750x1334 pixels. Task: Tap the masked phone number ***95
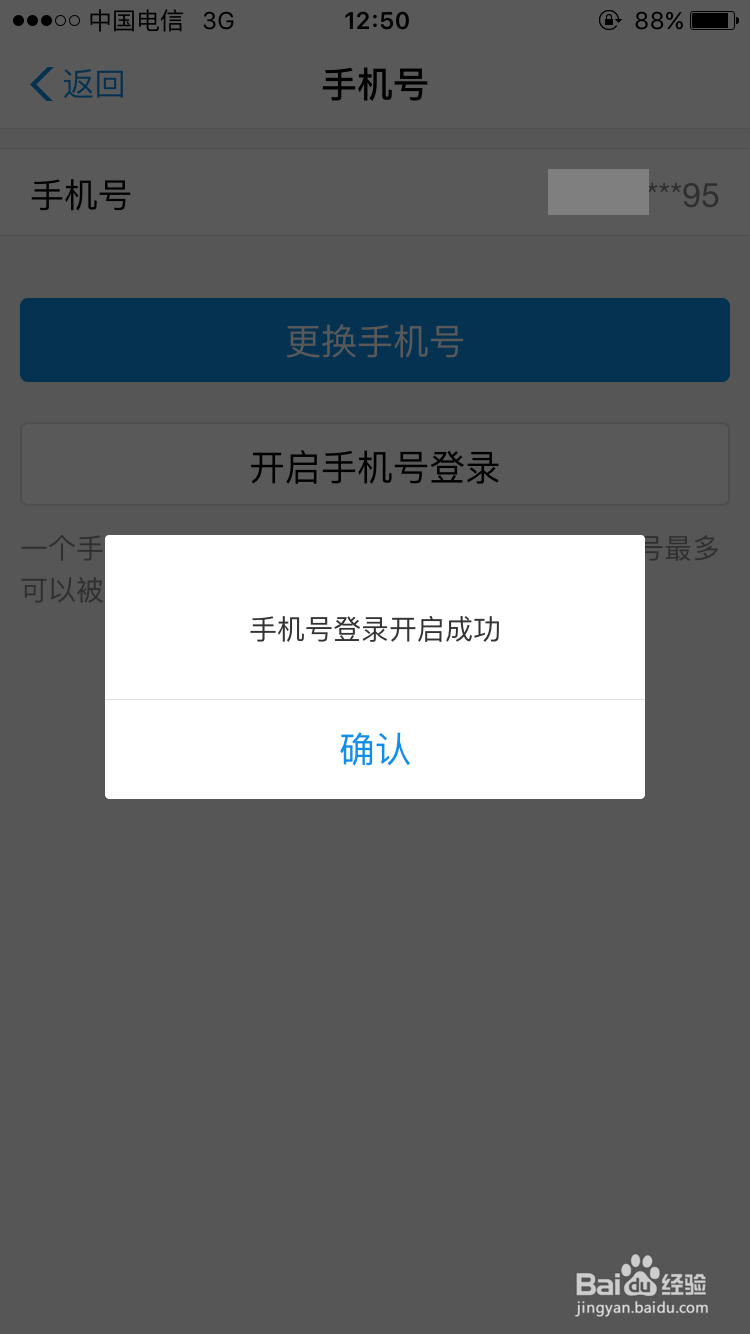pos(685,194)
